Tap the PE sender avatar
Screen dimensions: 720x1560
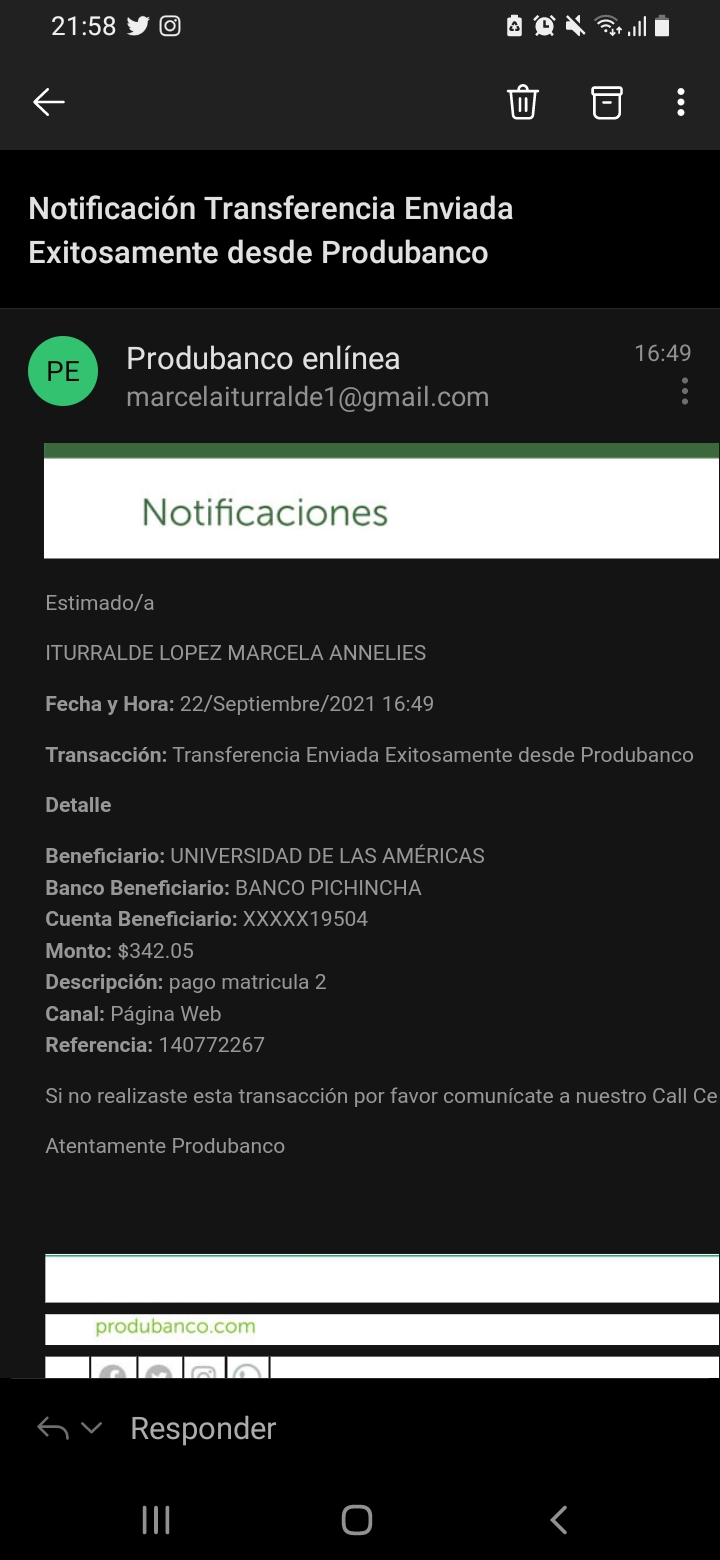[x=63, y=371]
